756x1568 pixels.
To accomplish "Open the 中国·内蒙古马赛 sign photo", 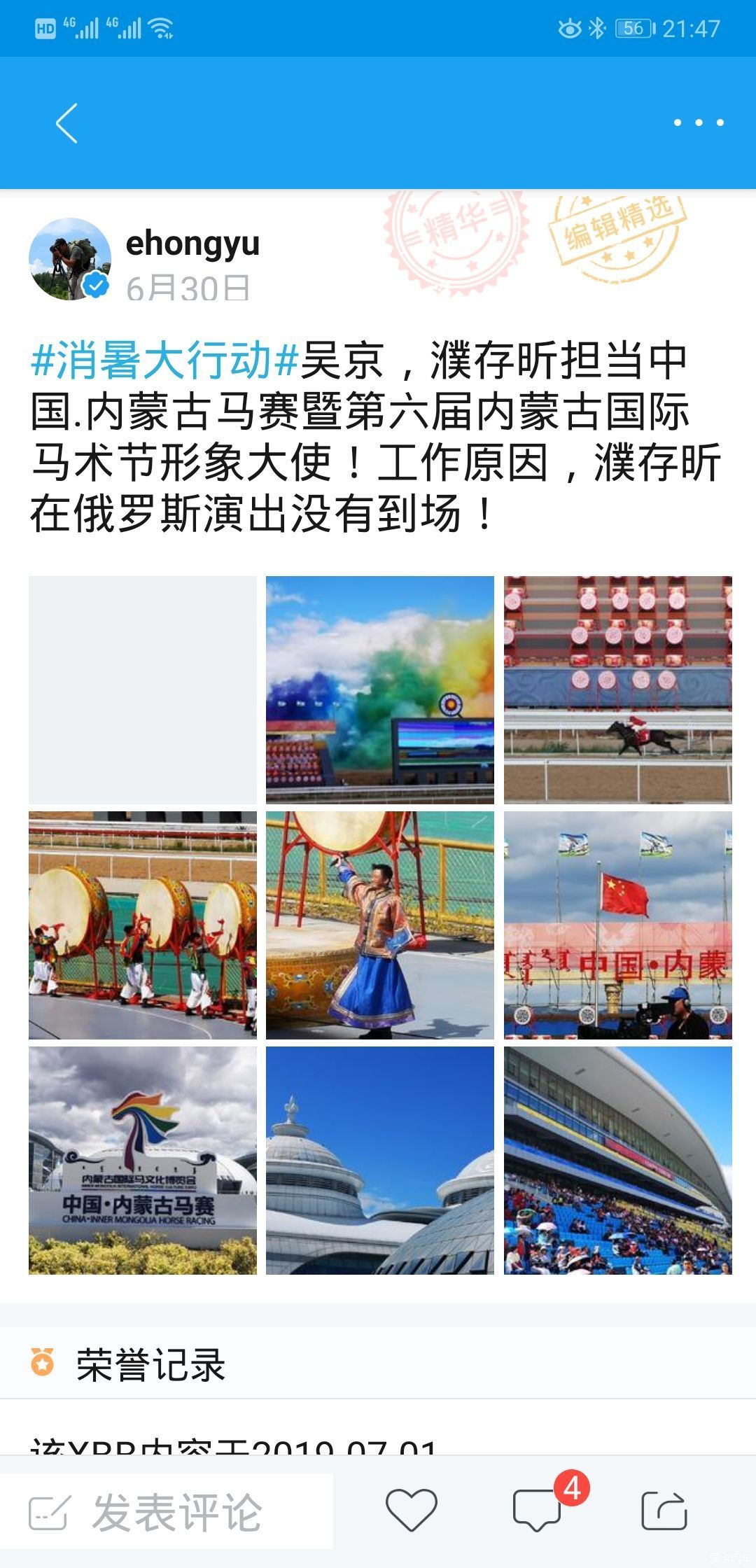I will tap(143, 1160).
